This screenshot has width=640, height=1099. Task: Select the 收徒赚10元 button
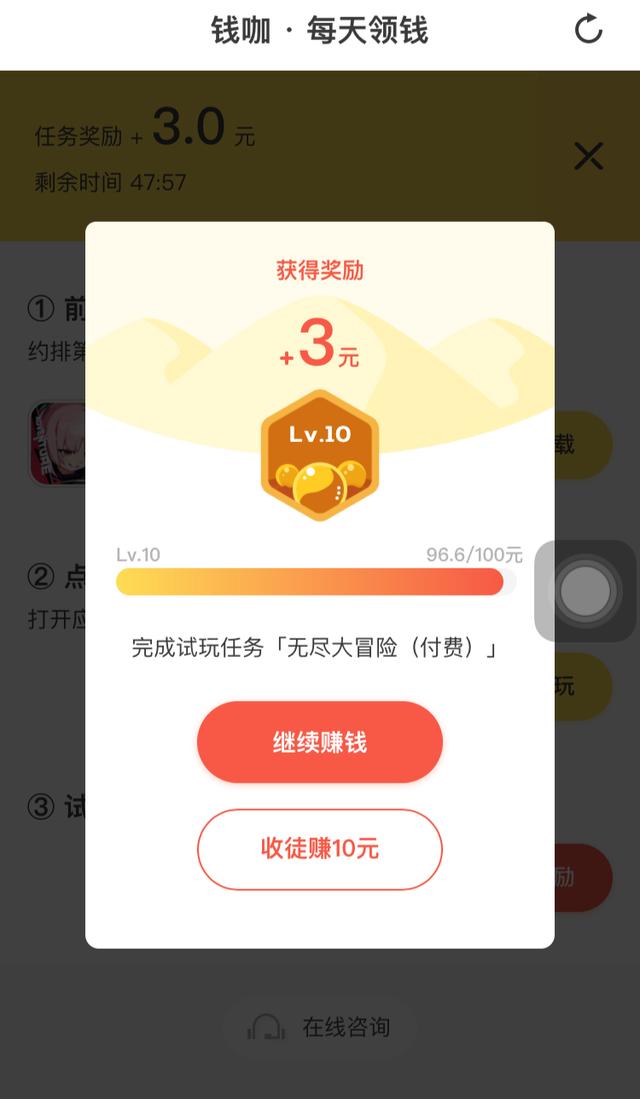pos(319,849)
